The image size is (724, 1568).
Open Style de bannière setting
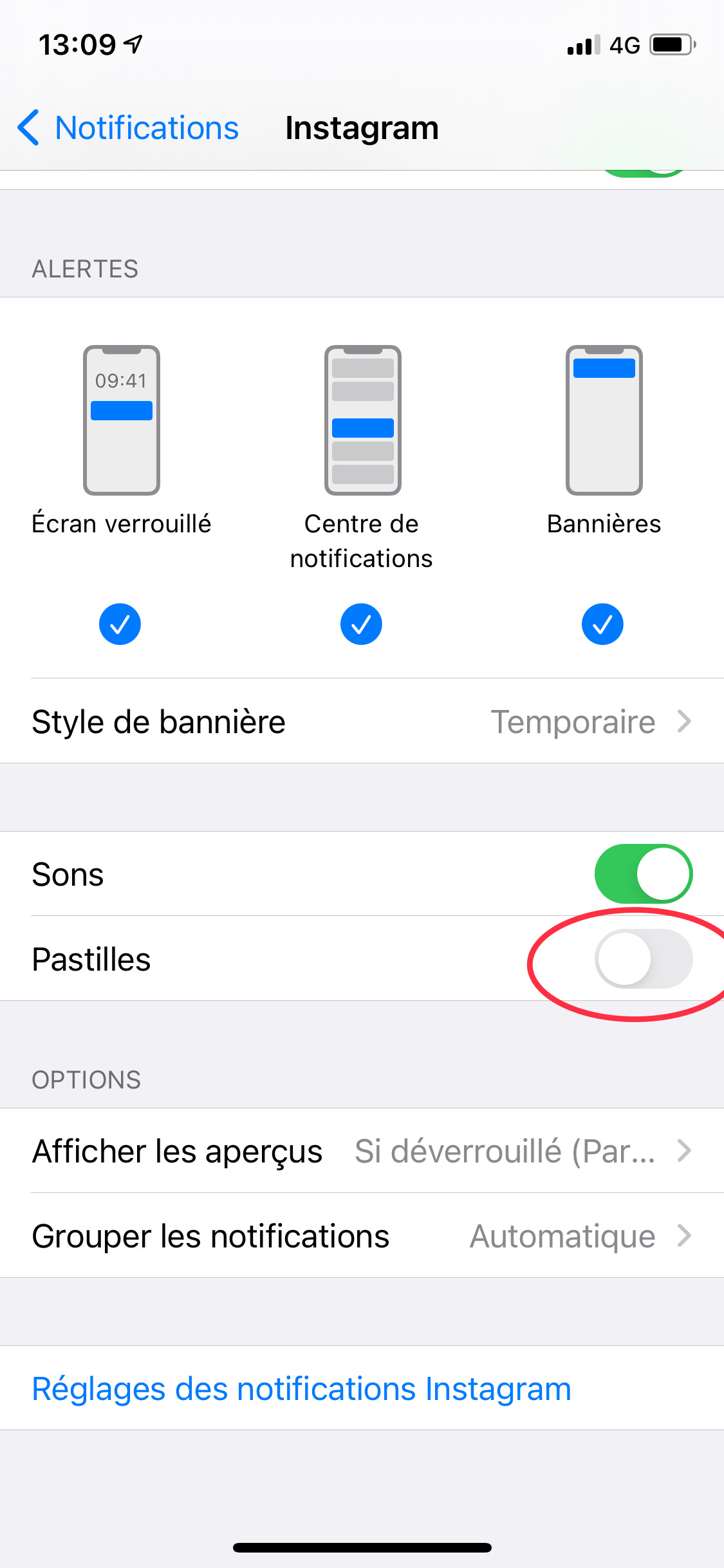point(362,721)
